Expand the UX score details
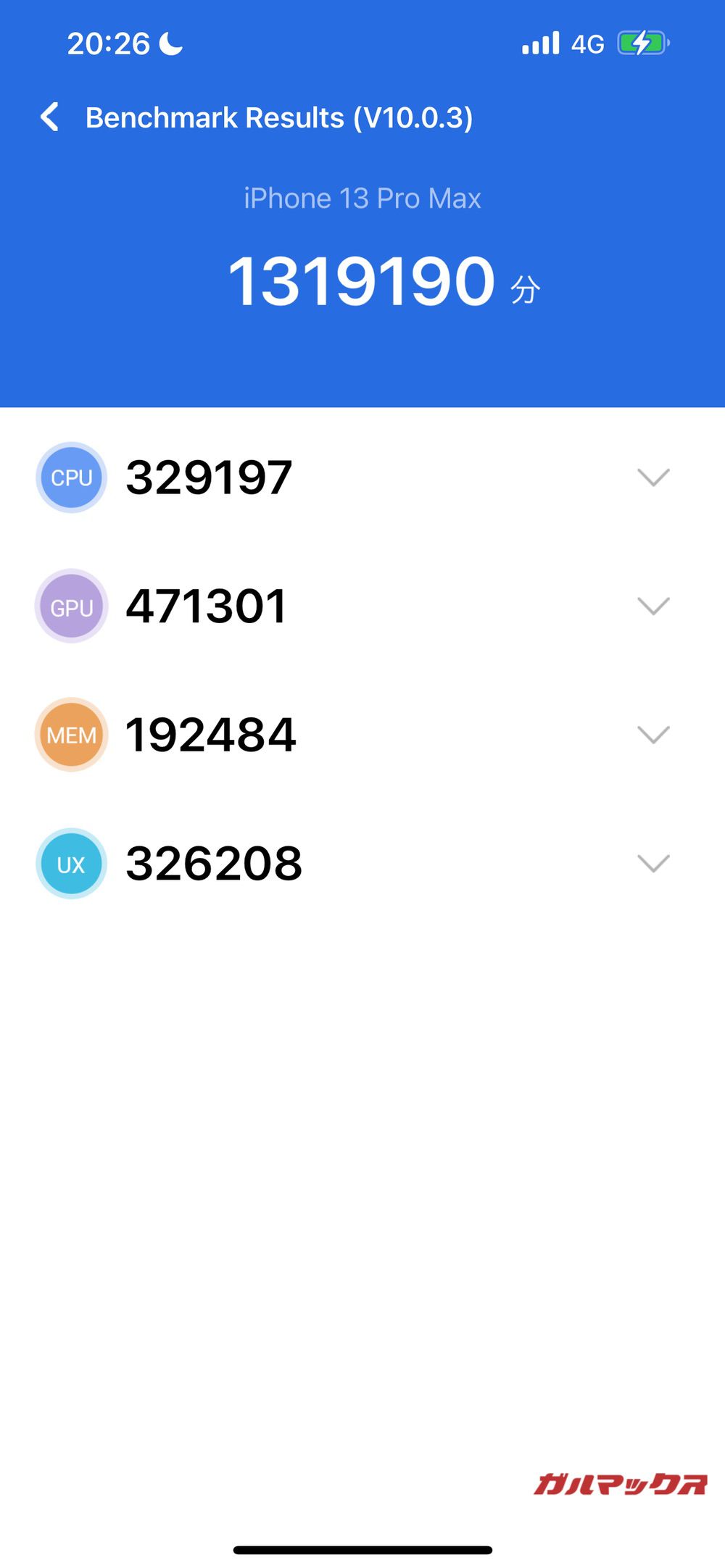The image size is (725, 1568). click(653, 863)
